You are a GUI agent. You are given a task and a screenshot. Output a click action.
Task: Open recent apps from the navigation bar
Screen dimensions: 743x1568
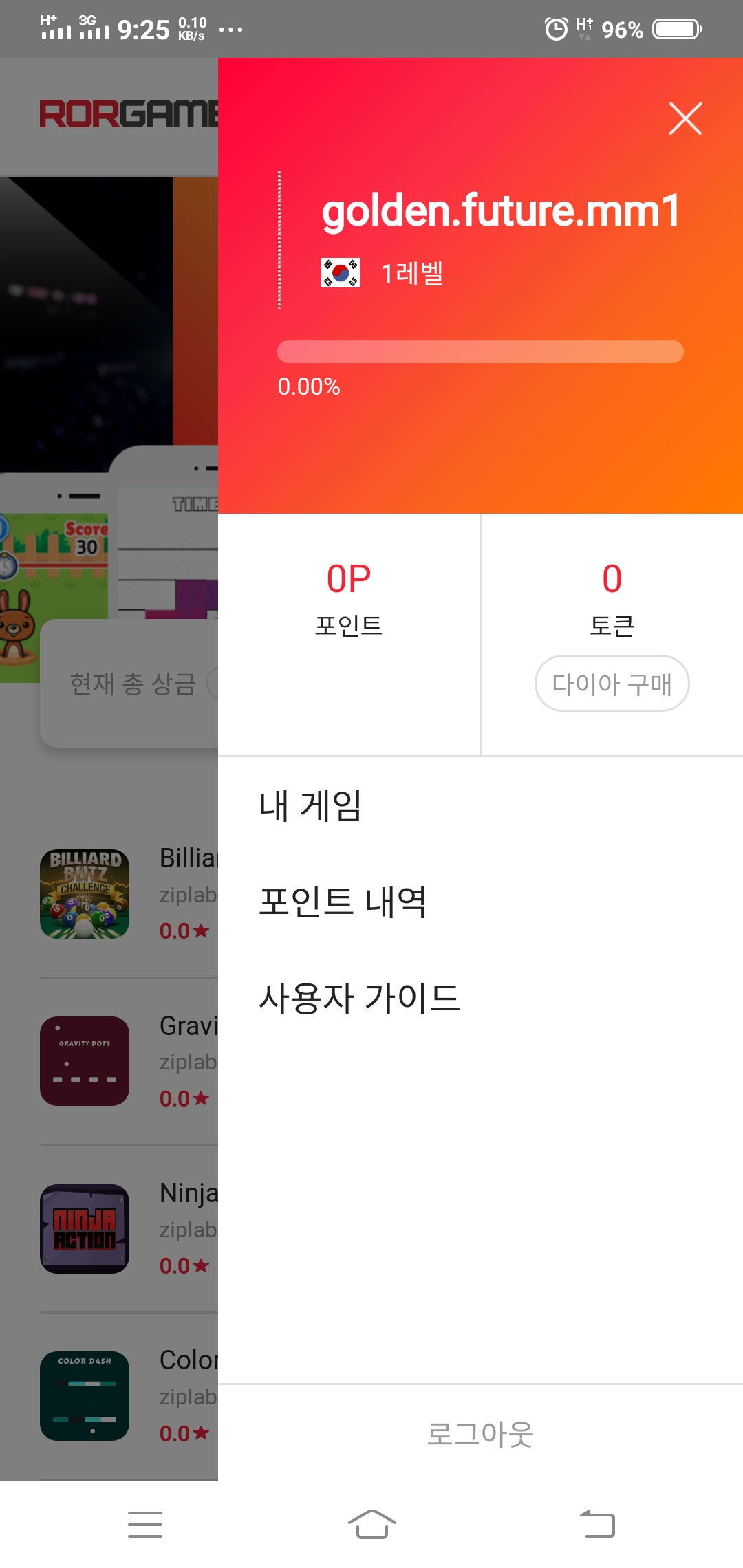(x=145, y=1524)
